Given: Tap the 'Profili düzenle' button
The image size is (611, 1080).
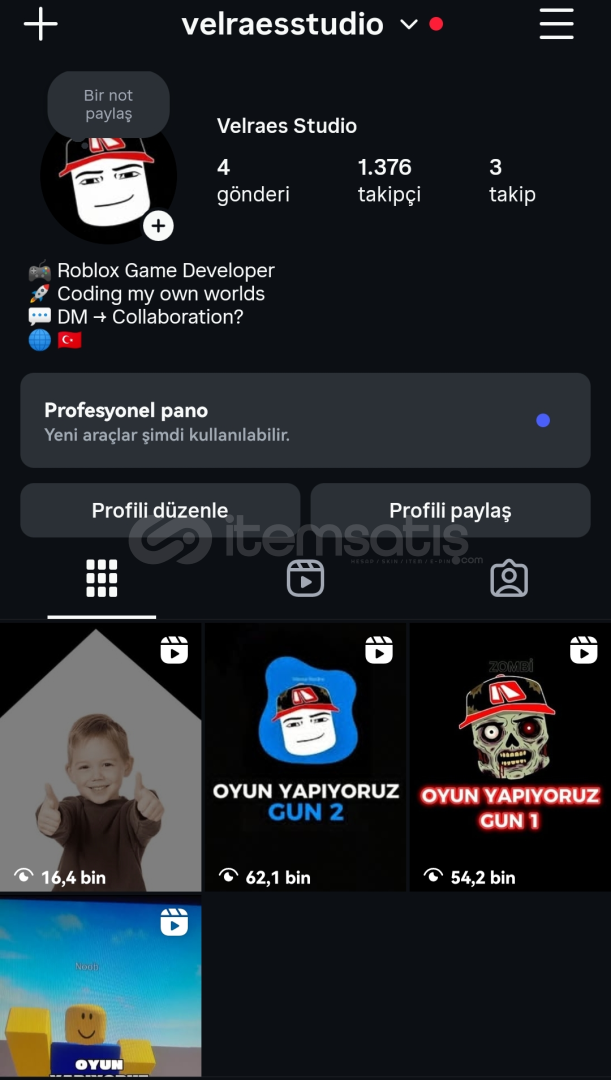Looking at the screenshot, I should [160, 511].
